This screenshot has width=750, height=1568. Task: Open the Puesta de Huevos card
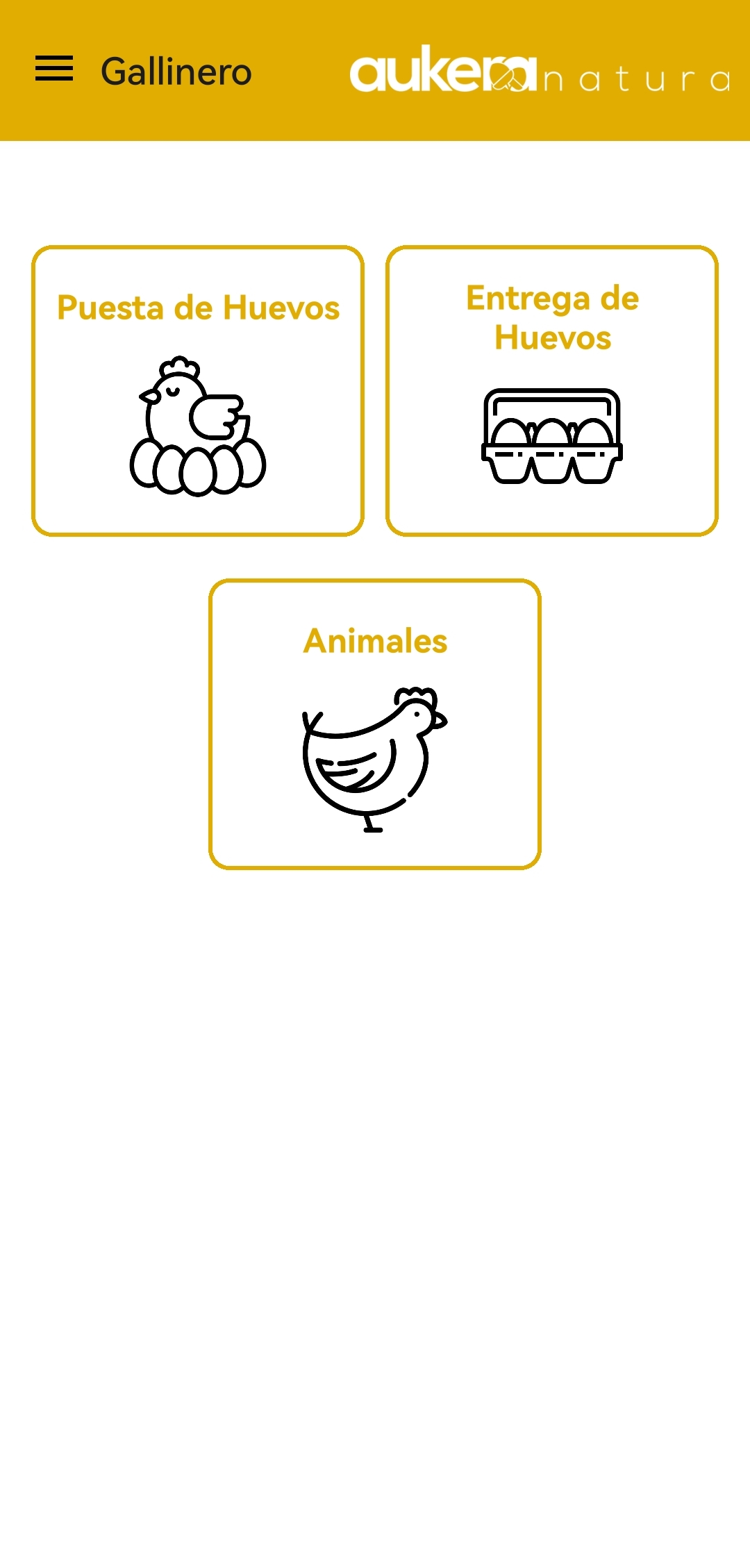[198, 391]
